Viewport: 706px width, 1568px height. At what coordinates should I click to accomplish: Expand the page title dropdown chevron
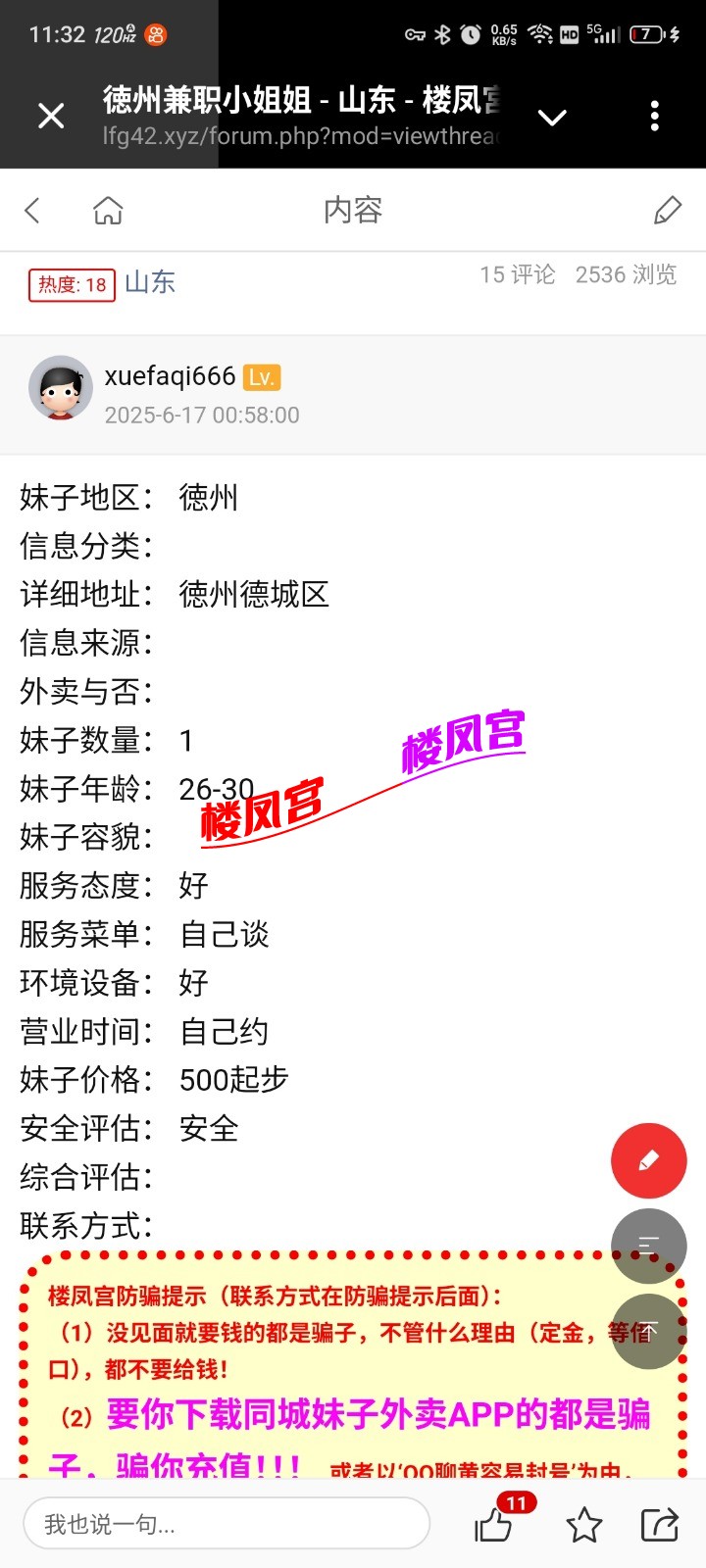click(x=553, y=118)
